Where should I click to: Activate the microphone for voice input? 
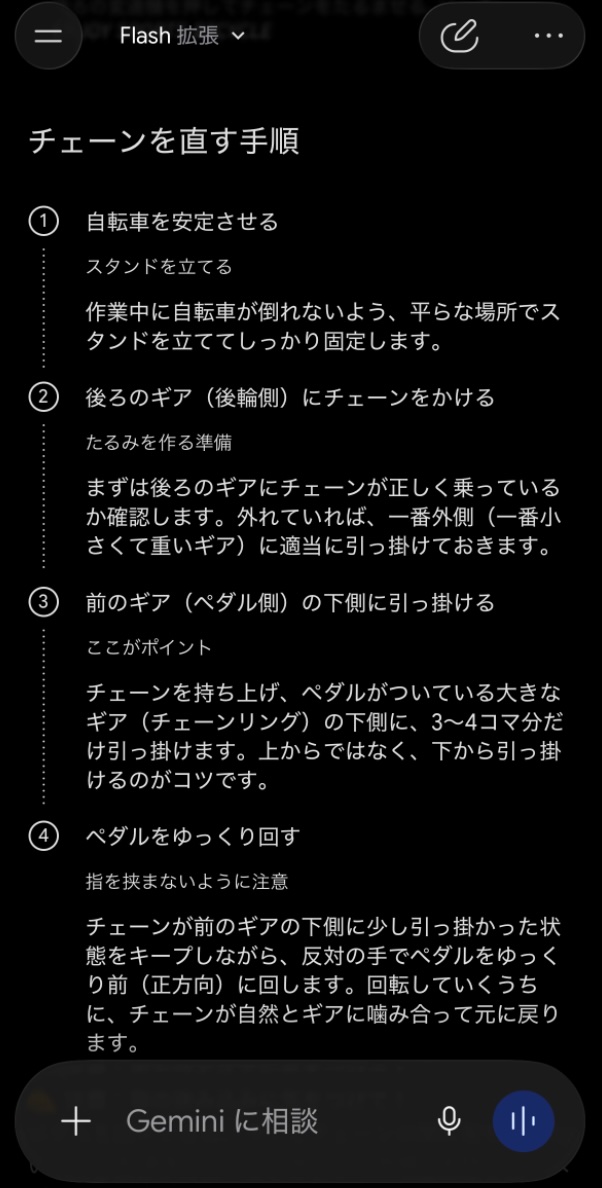point(449,1121)
